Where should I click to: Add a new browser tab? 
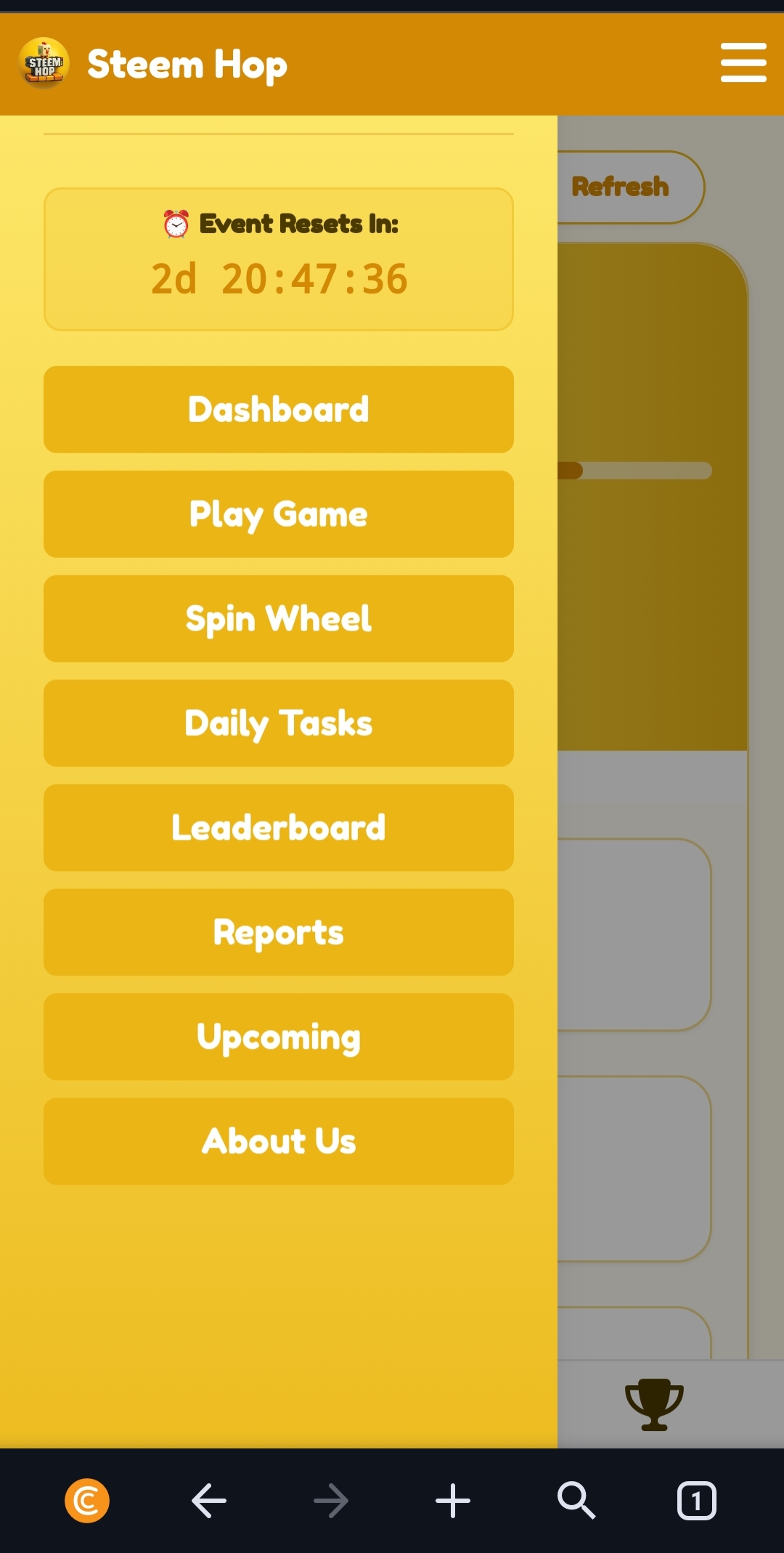[x=453, y=1501]
